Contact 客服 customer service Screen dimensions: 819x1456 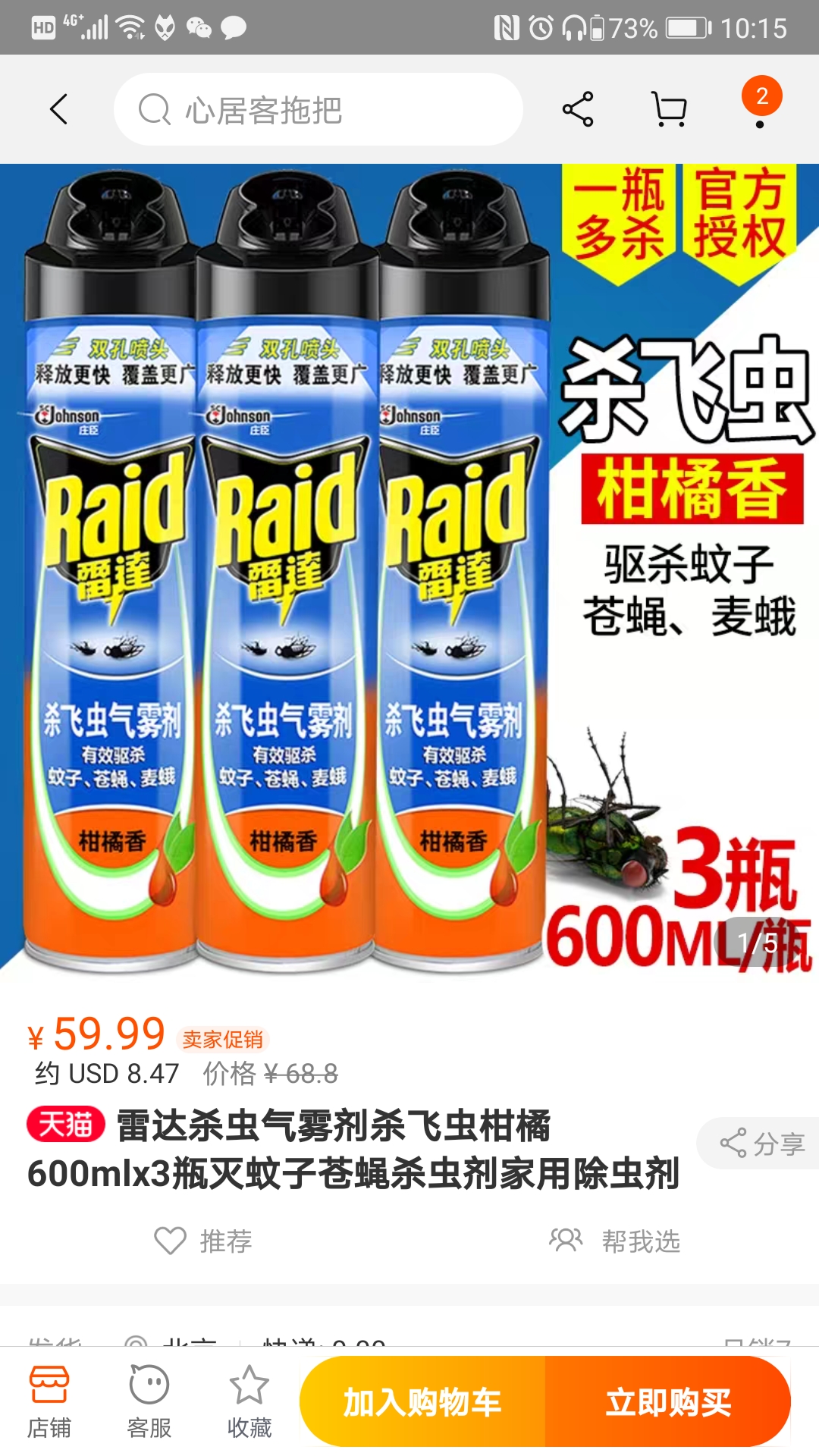(x=149, y=1401)
